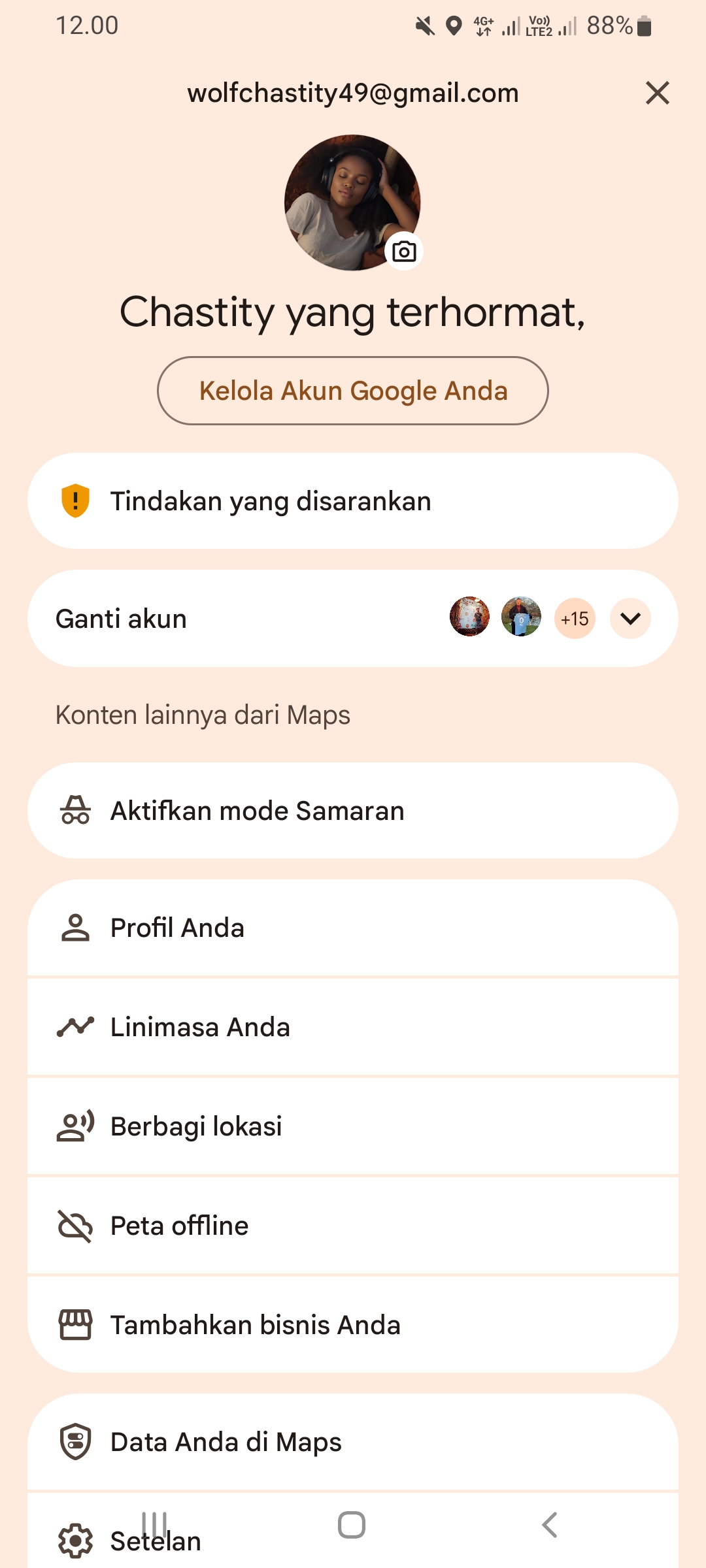The height and width of the screenshot is (1568, 706).
Task: Tap the system home button
Action: (352, 1525)
